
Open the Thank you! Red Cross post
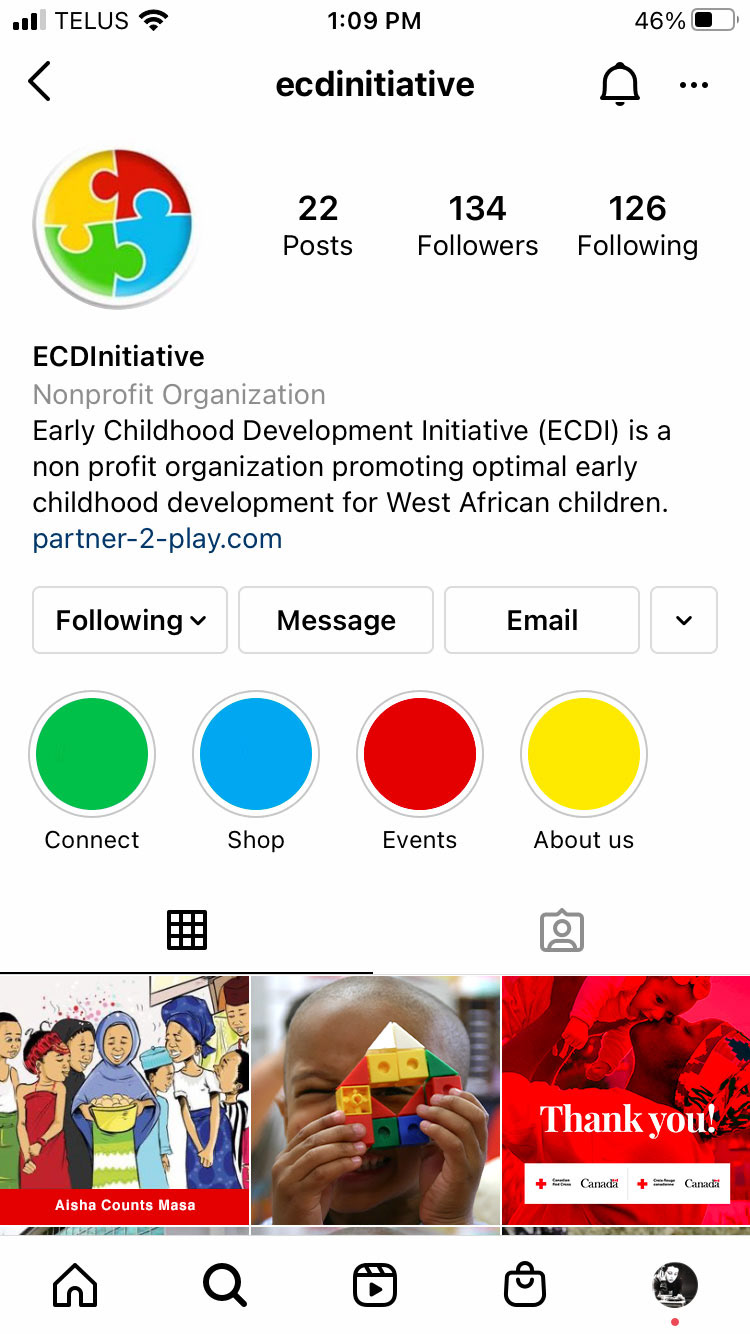tap(626, 1100)
